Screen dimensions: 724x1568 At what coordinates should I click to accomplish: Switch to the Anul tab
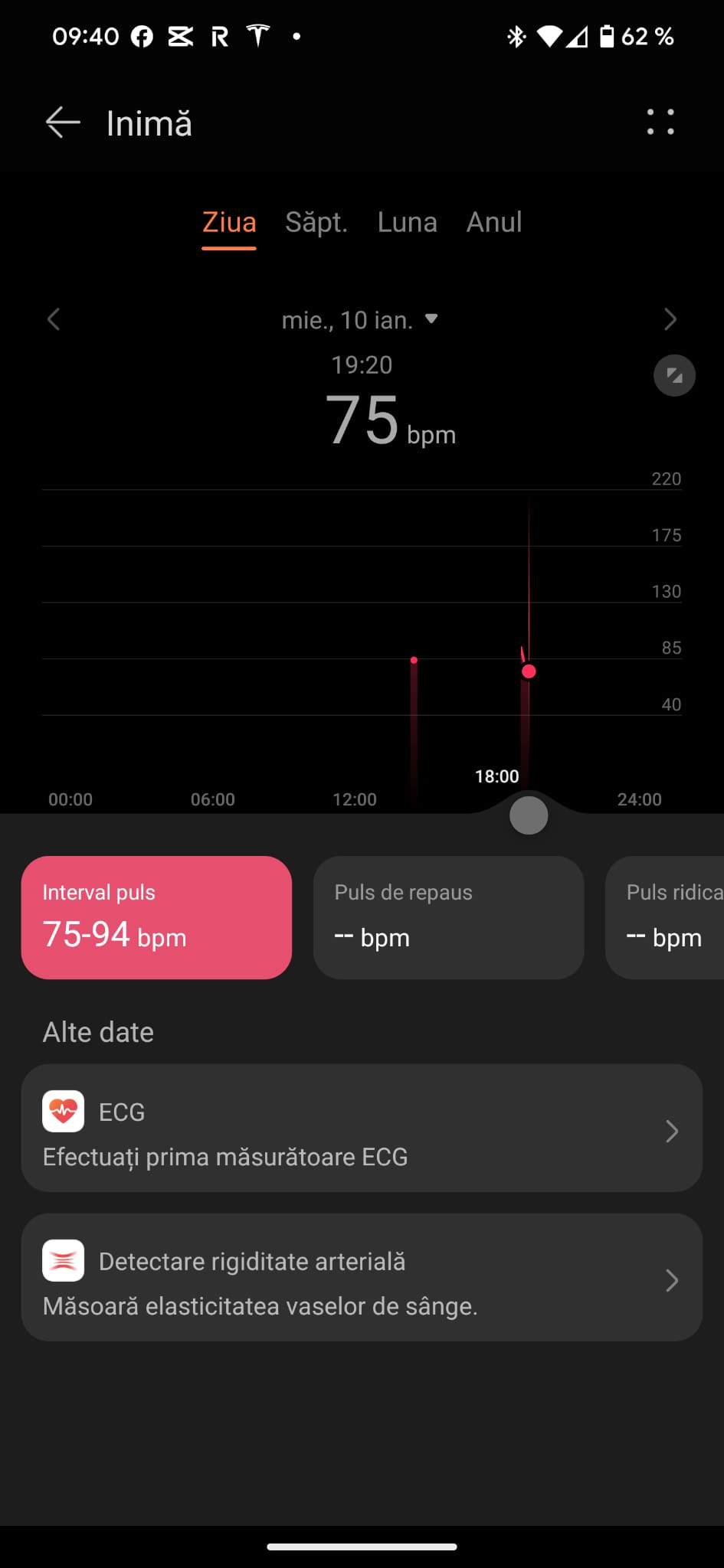click(494, 223)
